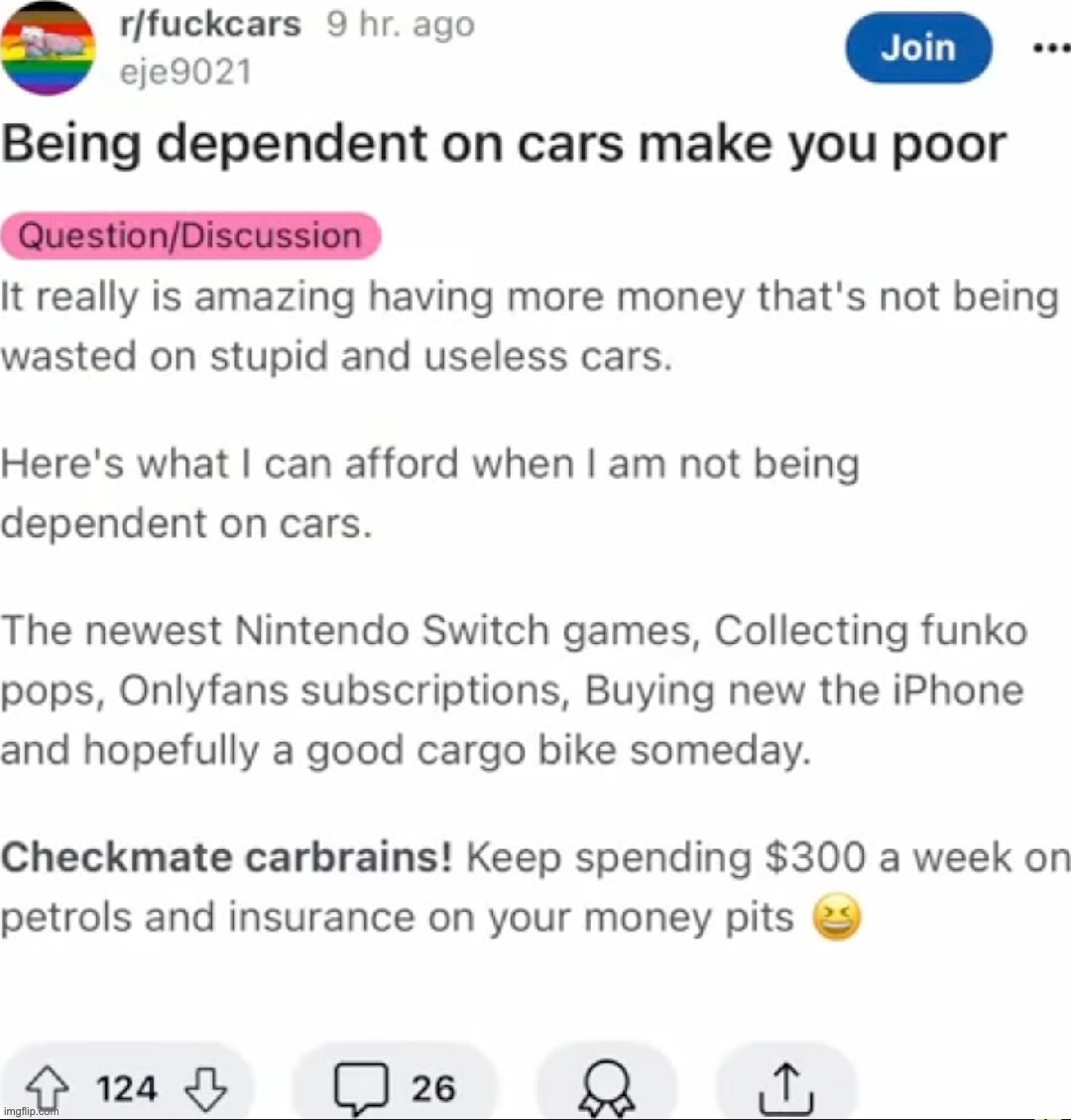Share this post

[x=785, y=1088]
